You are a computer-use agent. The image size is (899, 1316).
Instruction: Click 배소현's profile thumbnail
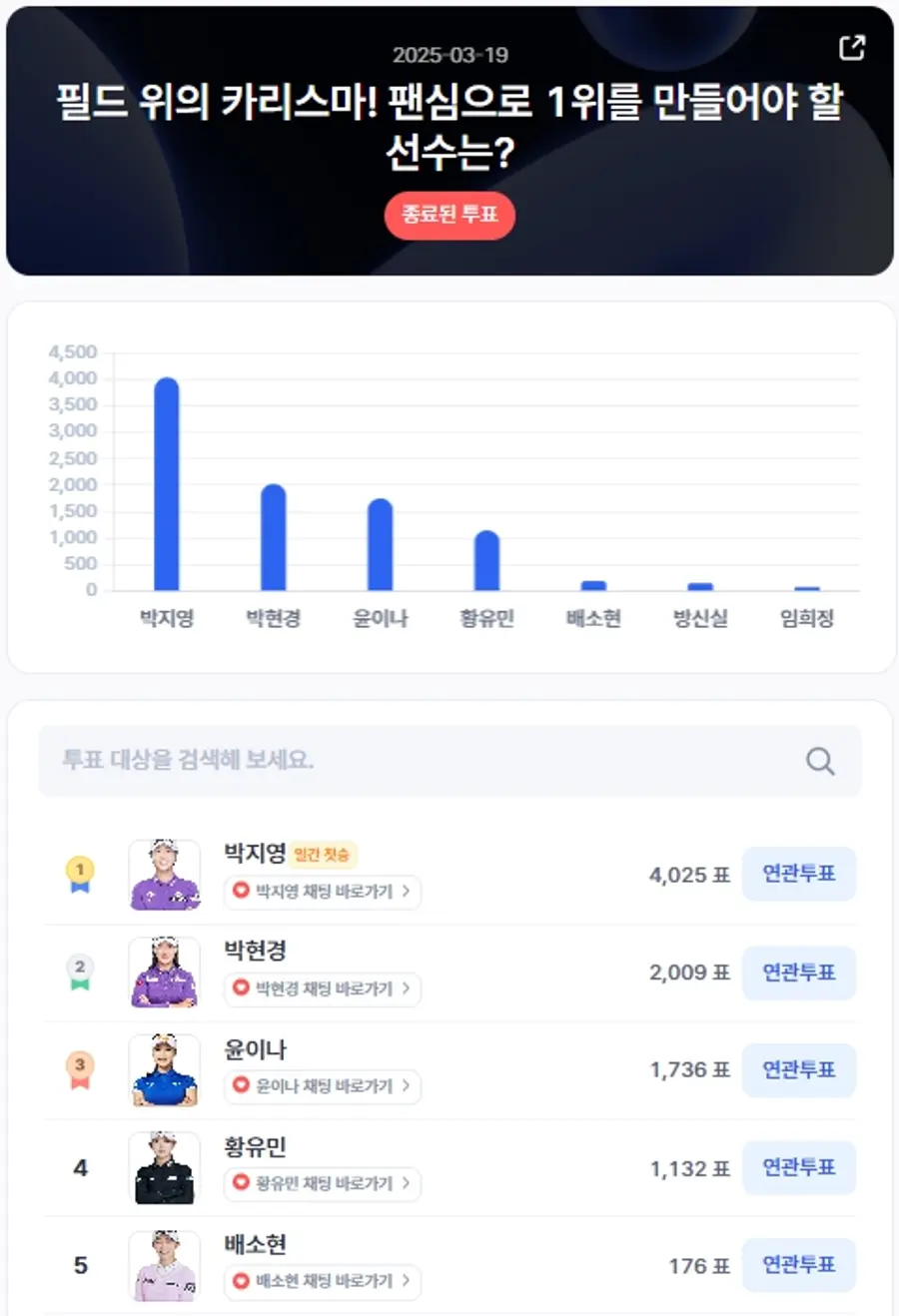click(164, 1263)
